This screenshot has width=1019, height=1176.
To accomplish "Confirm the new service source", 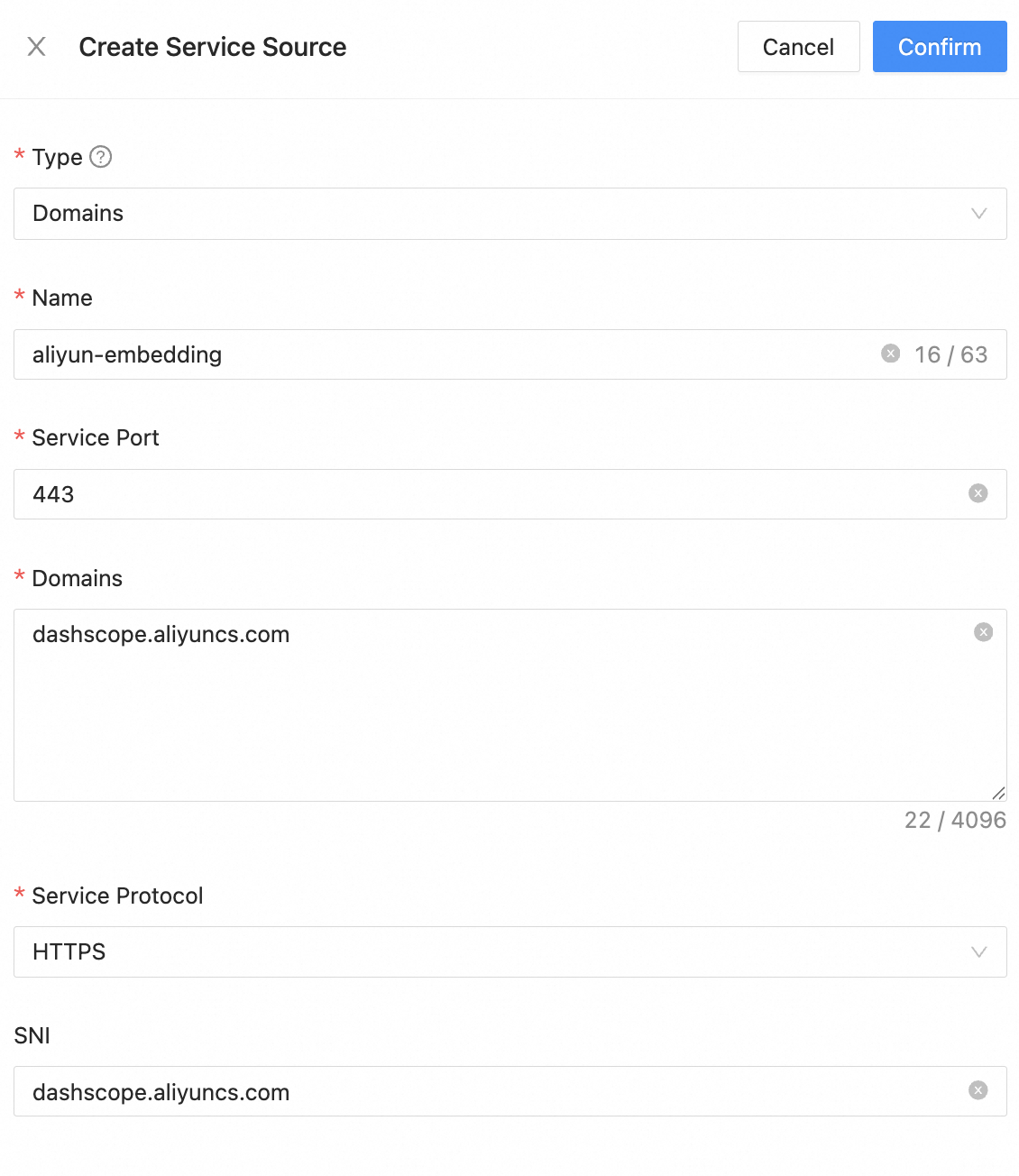I will point(939,47).
